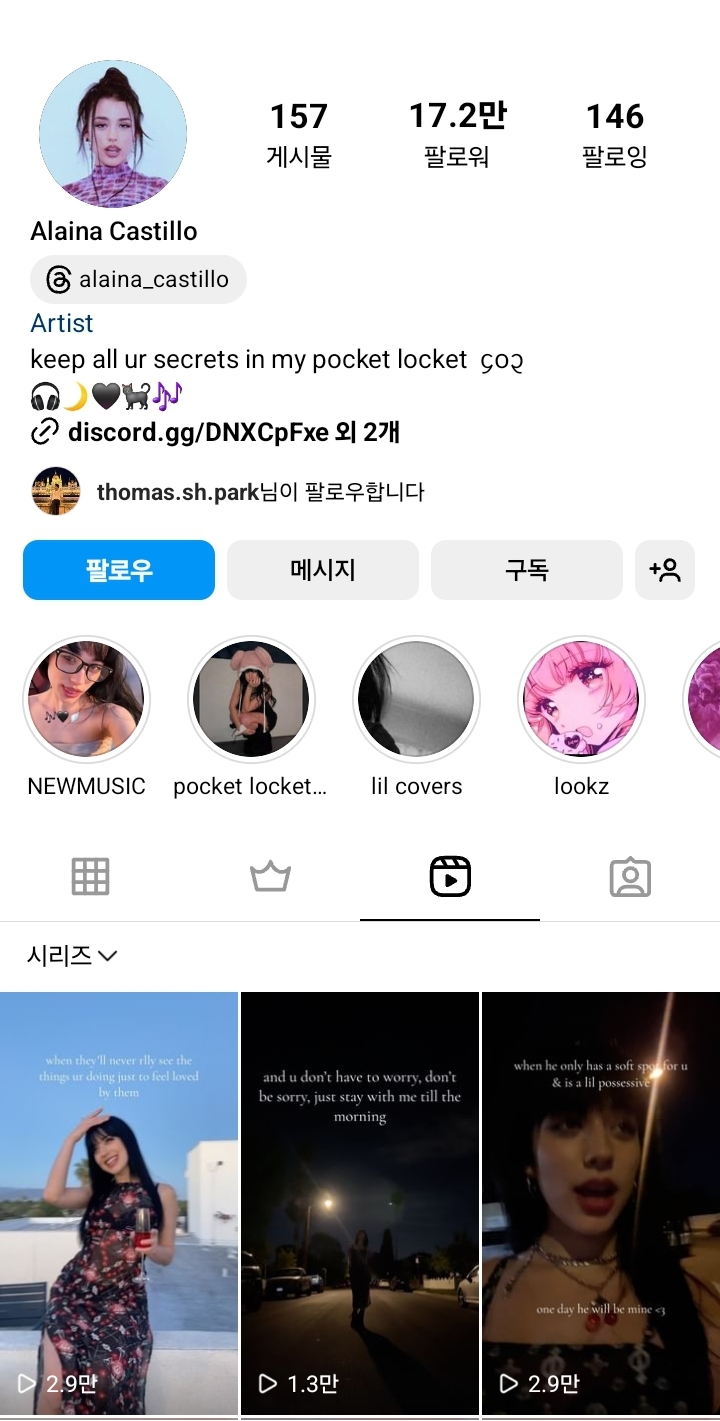This screenshot has height=1421, width=720.
Task: Switch to the Reels tab
Action: (449, 875)
